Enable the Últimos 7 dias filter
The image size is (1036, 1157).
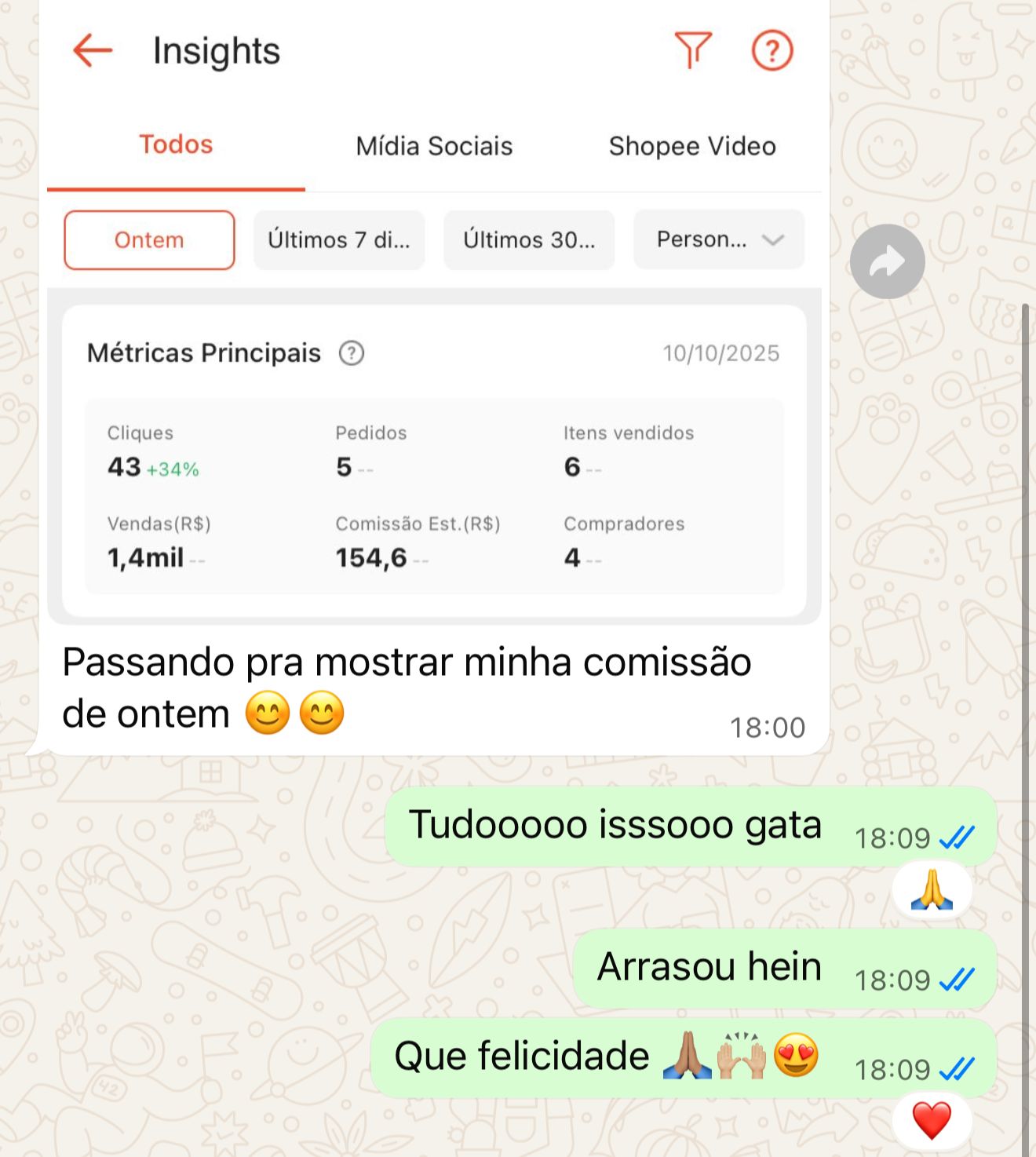click(x=339, y=240)
